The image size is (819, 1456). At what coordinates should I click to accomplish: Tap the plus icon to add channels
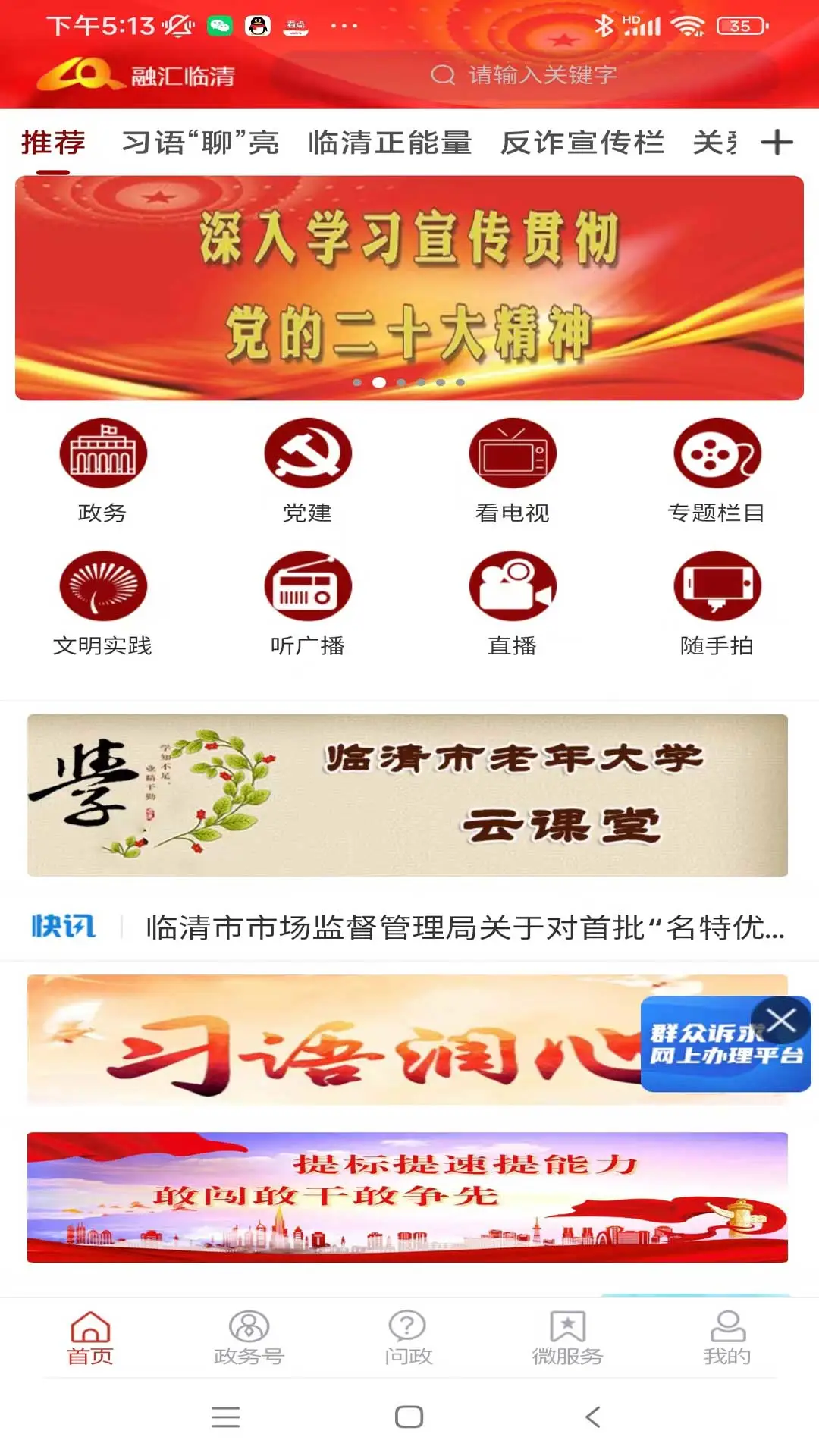coord(777,143)
